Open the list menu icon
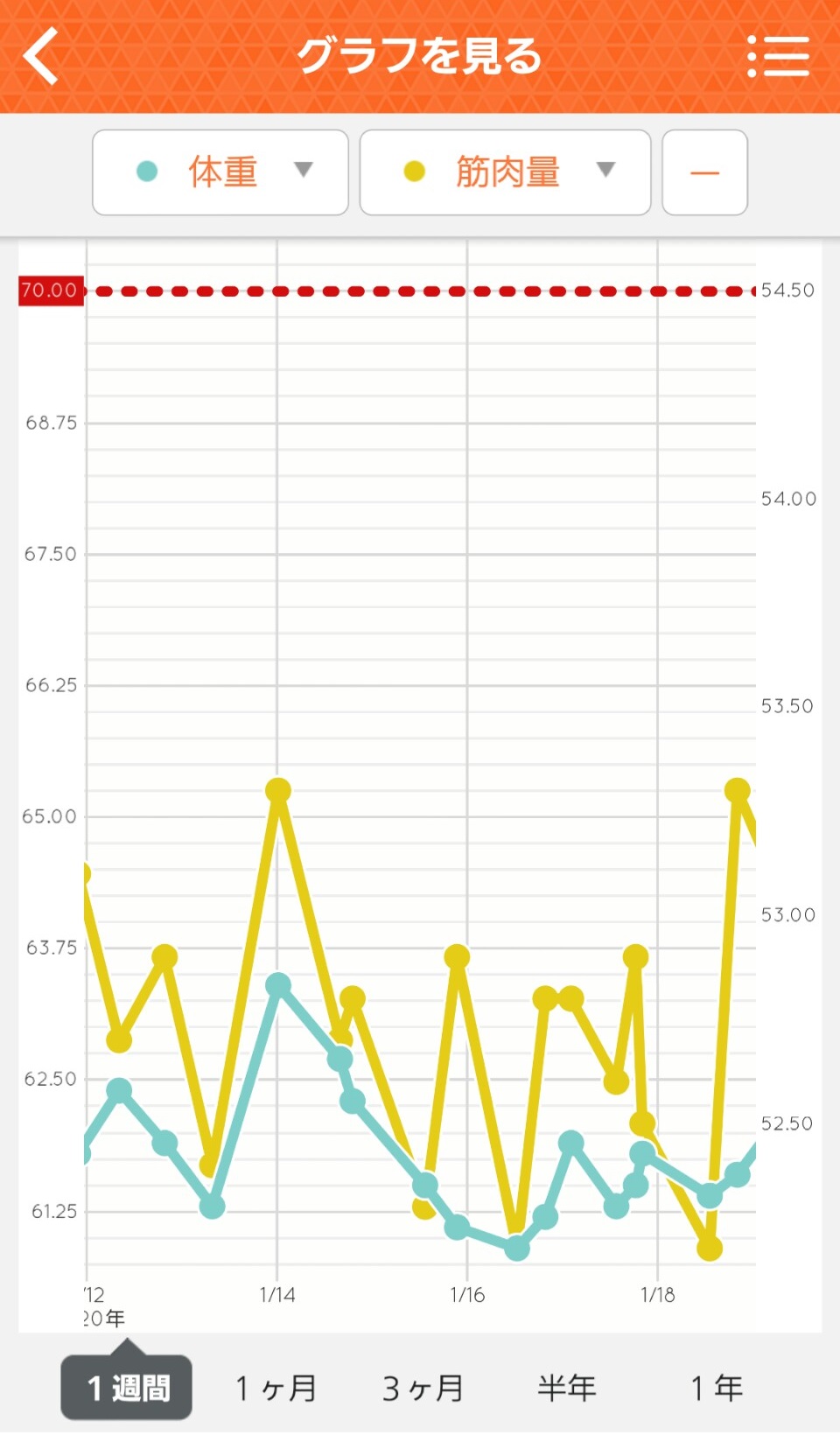Screen dimensions: 840x1435 [x=778, y=56]
